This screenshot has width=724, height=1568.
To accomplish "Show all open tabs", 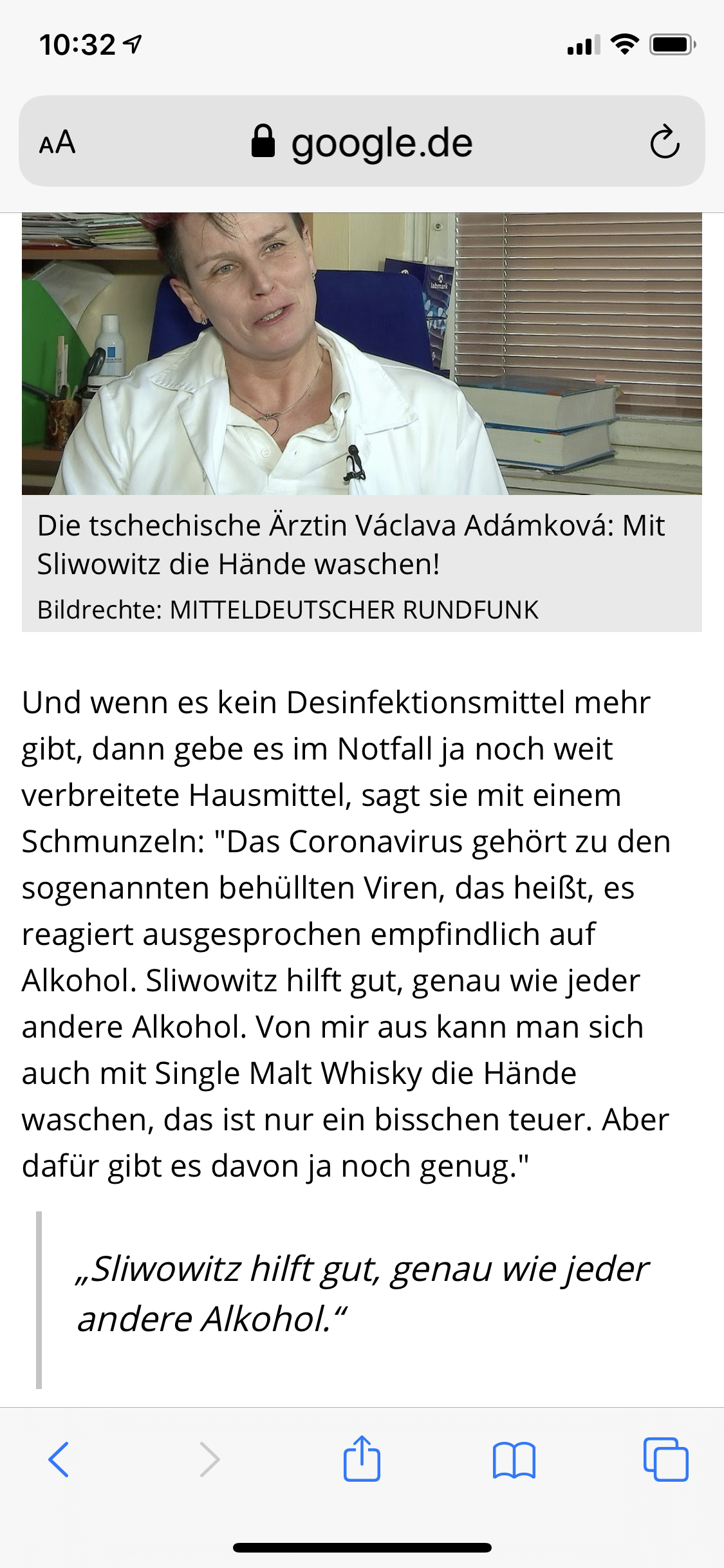I will (x=665, y=1459).
